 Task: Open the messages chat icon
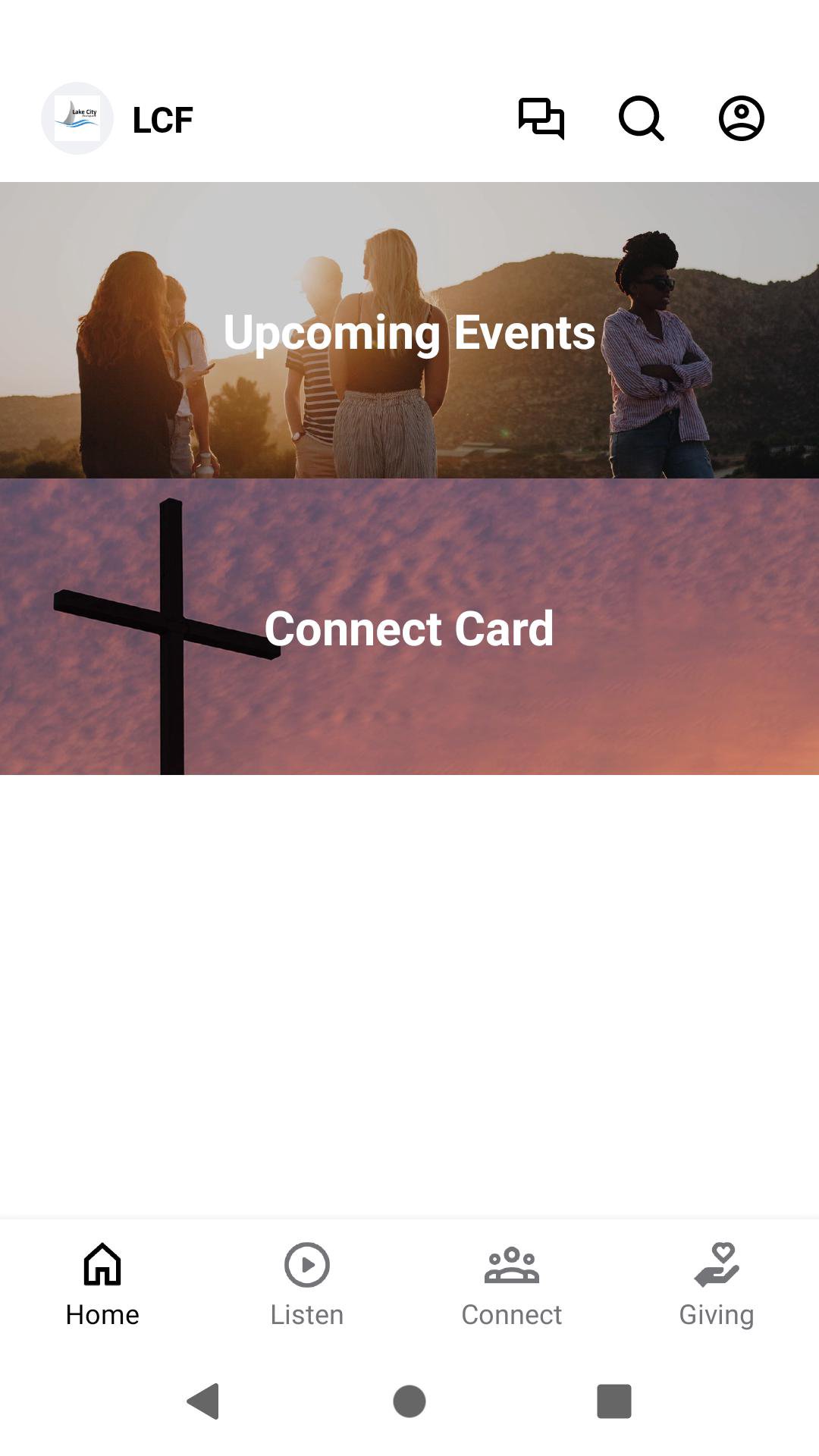click(541, 118)
